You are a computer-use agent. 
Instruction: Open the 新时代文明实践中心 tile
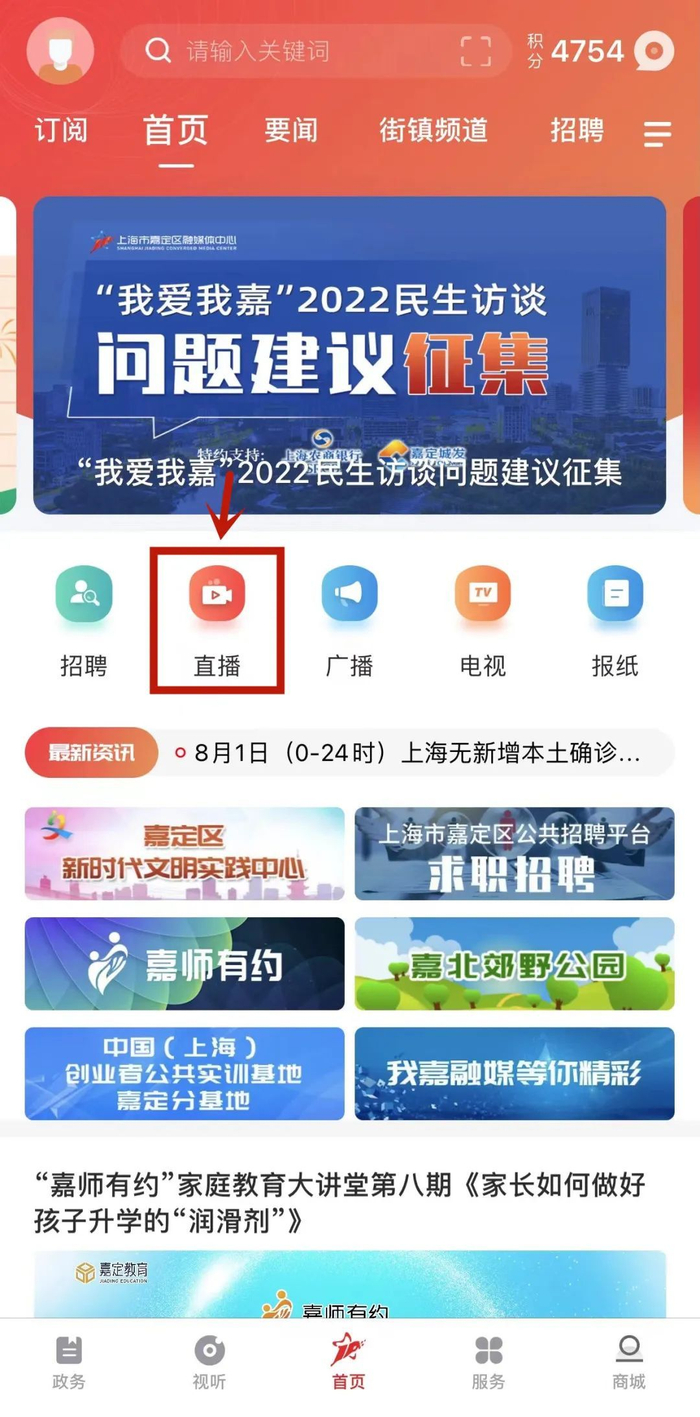pos(185,853)
